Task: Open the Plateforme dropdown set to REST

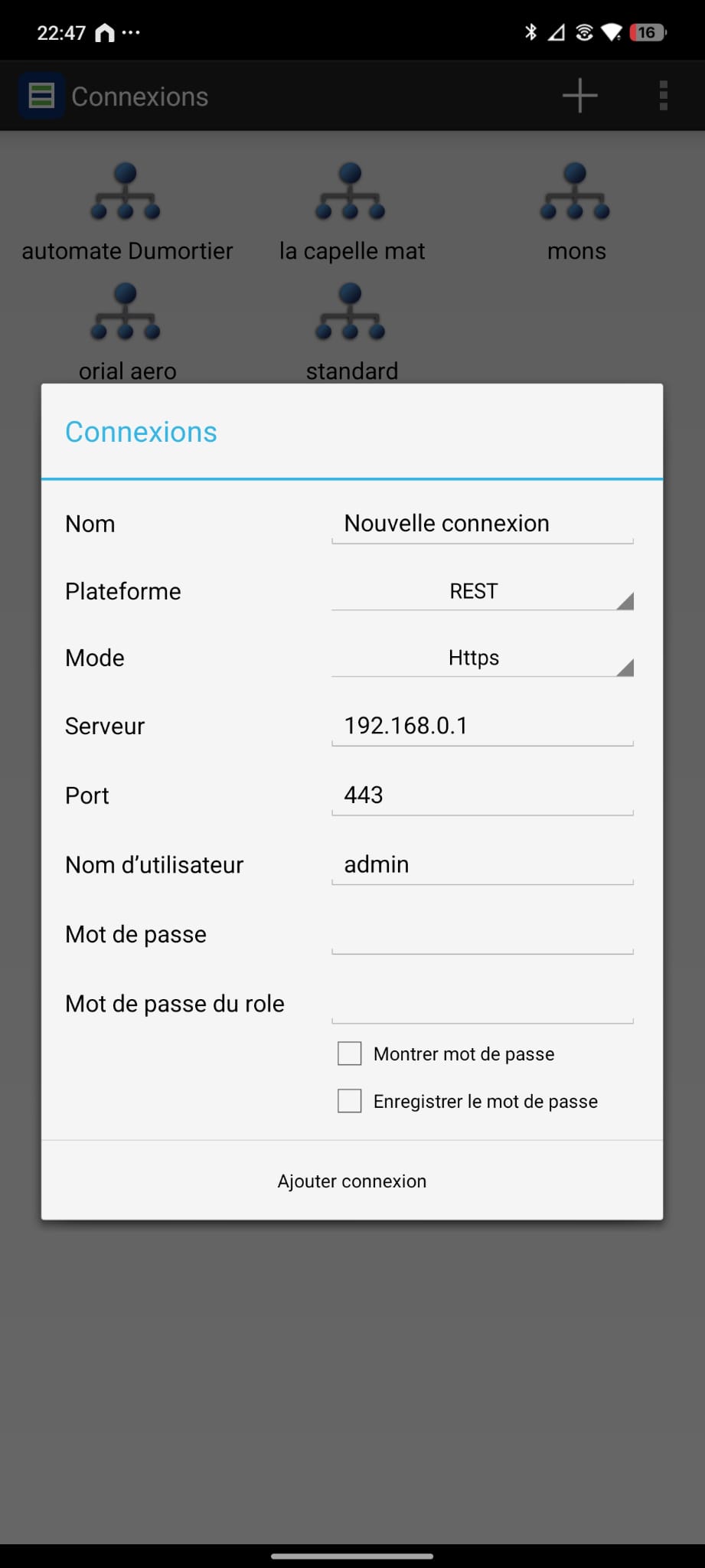Action: 482,591
